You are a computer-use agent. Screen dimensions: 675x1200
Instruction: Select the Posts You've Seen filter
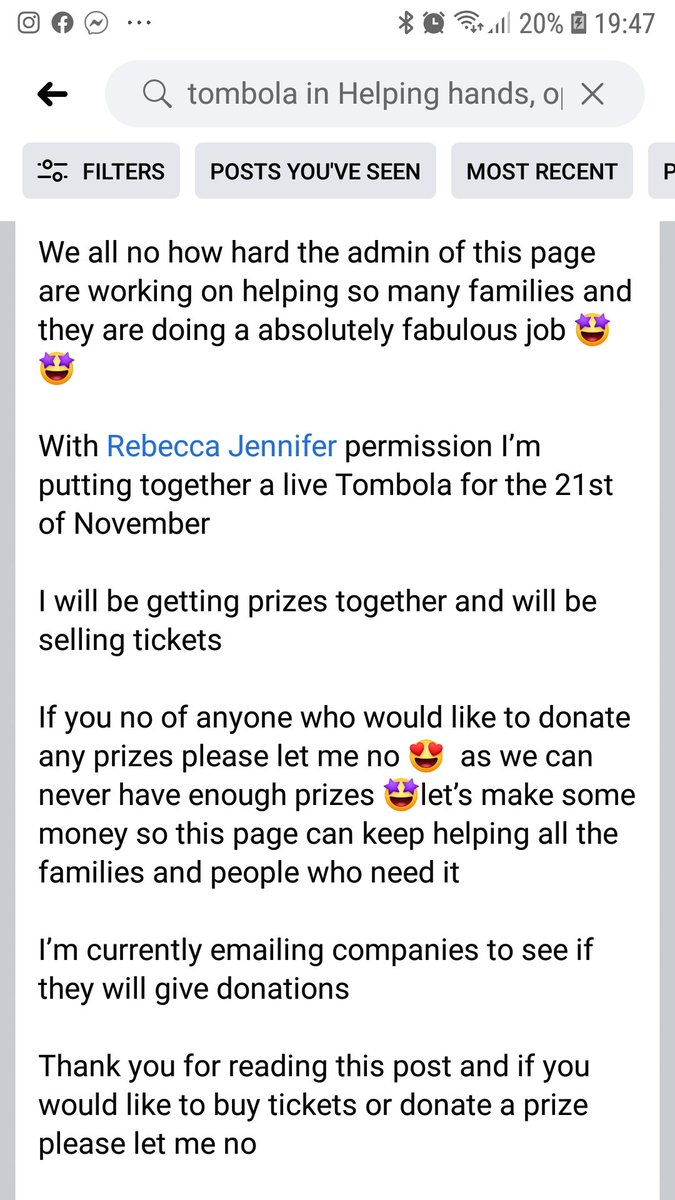[315, 171]
